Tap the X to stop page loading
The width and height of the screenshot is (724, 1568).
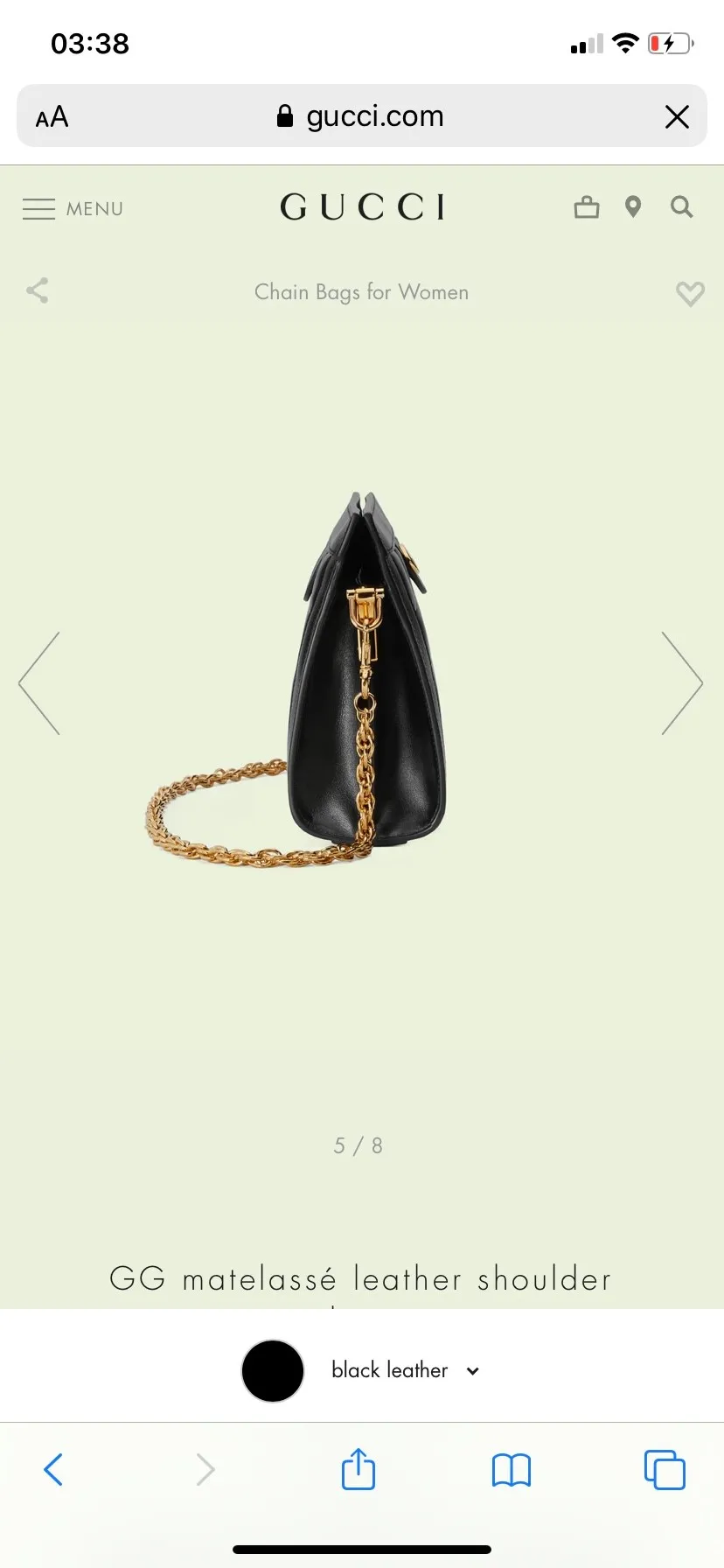click(677, 115)
